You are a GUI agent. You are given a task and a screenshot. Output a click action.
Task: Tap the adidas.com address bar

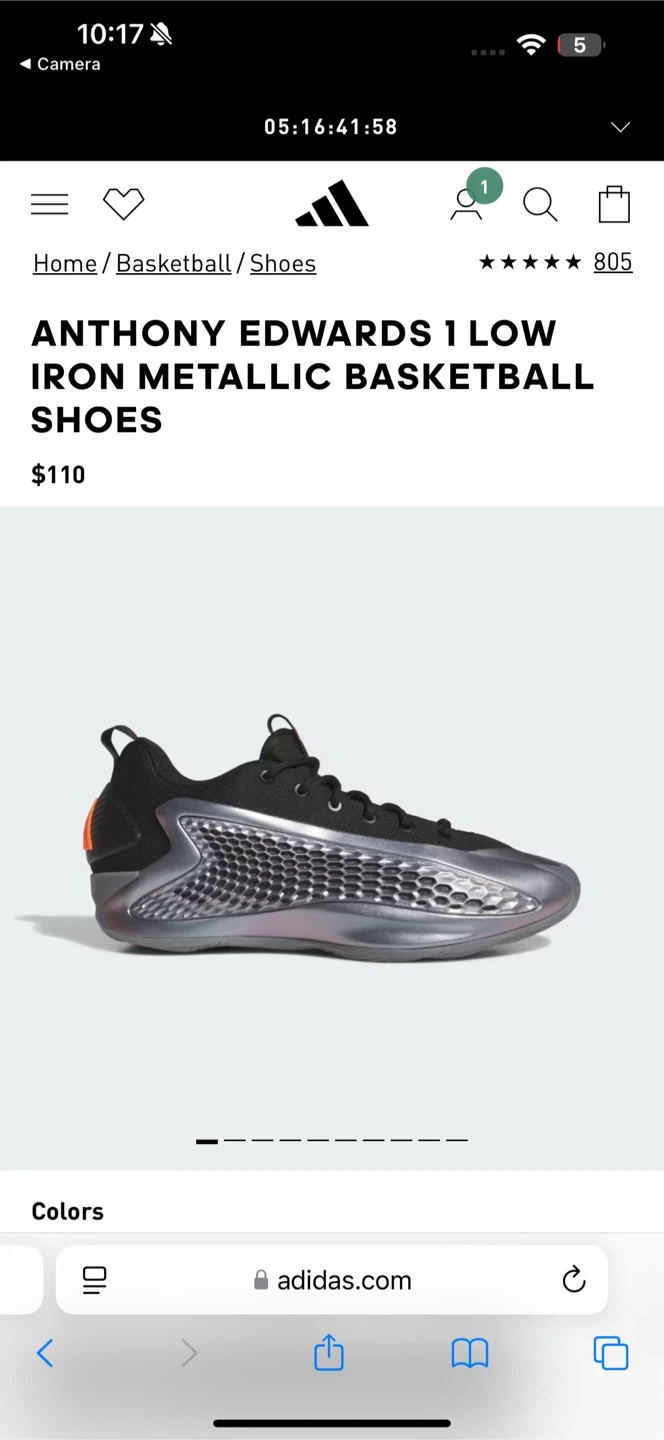click(334, 1280)
